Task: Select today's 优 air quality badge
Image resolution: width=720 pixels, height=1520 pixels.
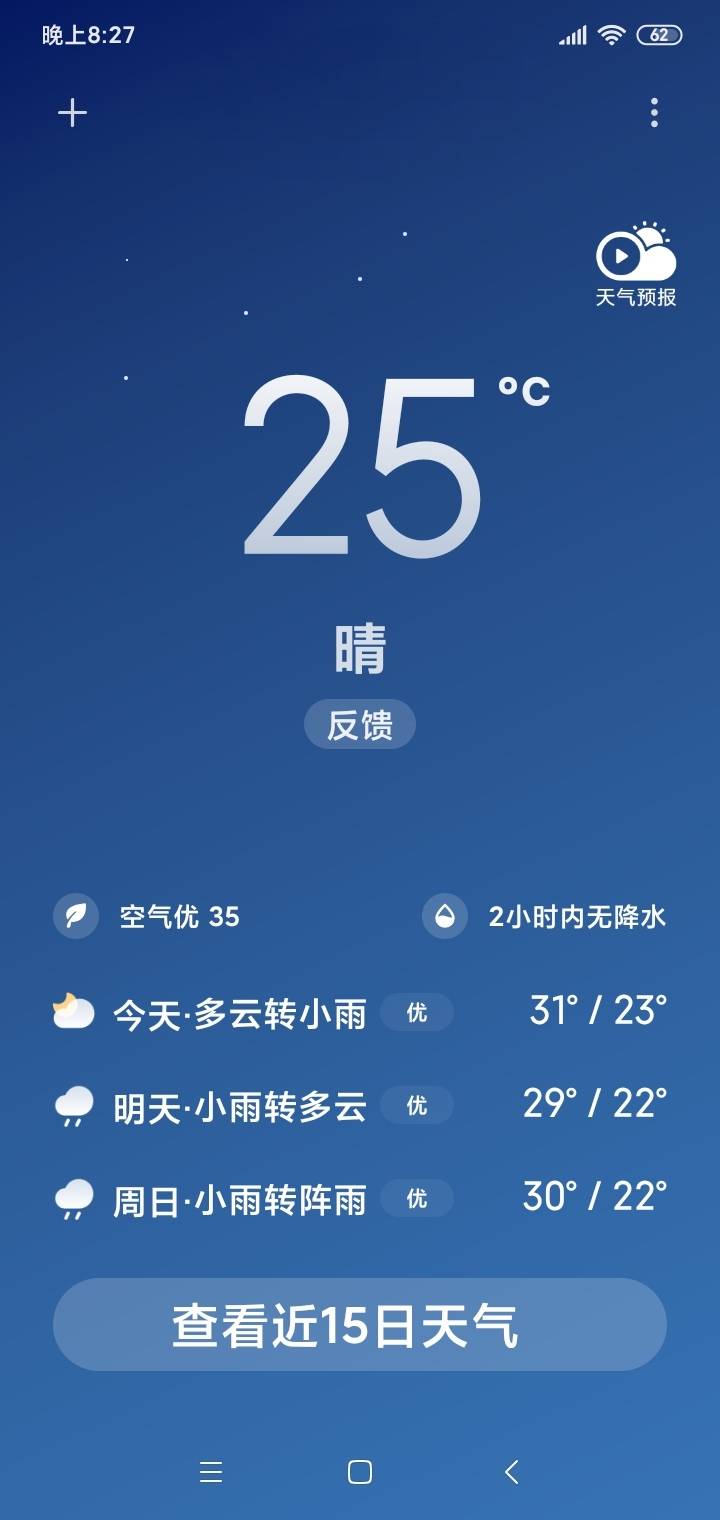Action: pyautogui.click(x=417, y=1013)
